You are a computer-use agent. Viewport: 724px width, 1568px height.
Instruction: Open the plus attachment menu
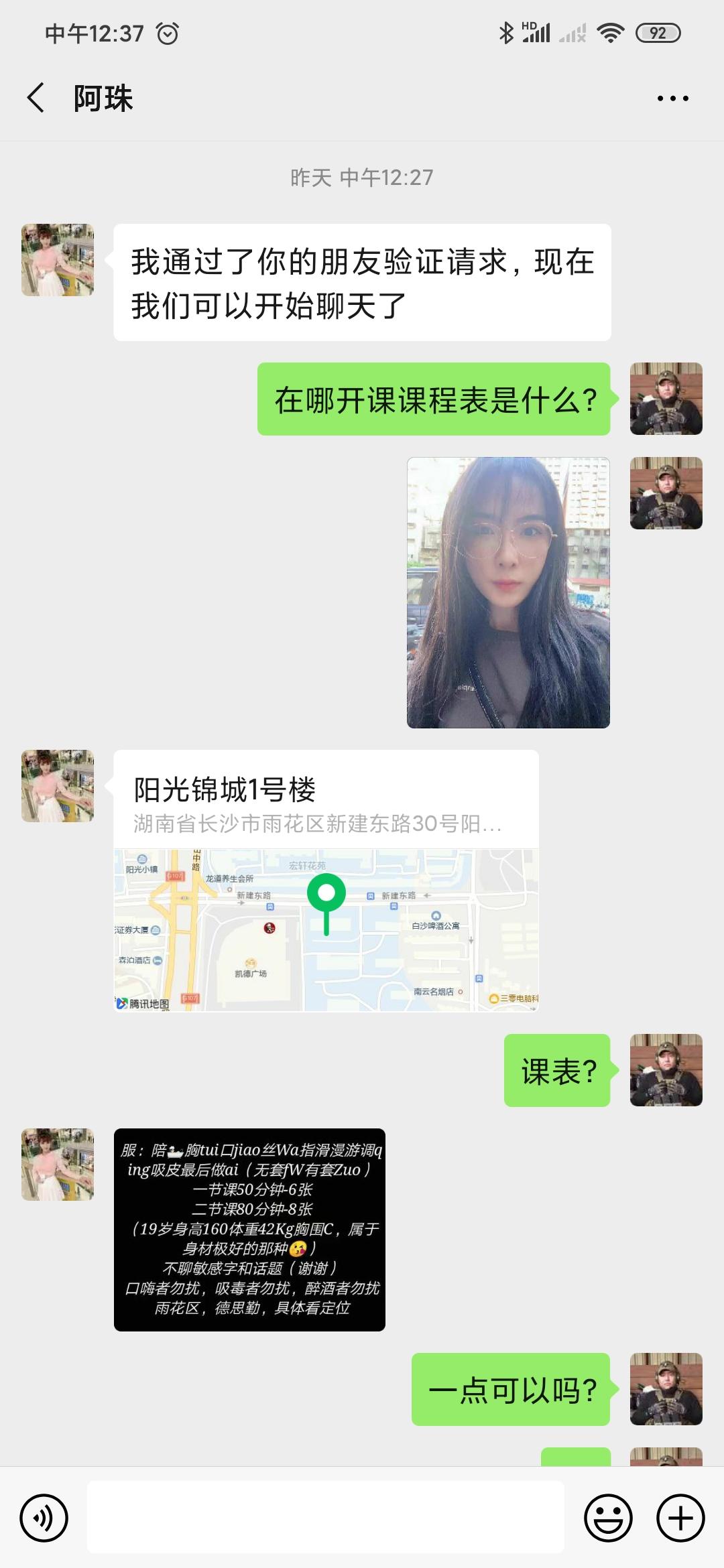click(680, 1518)
